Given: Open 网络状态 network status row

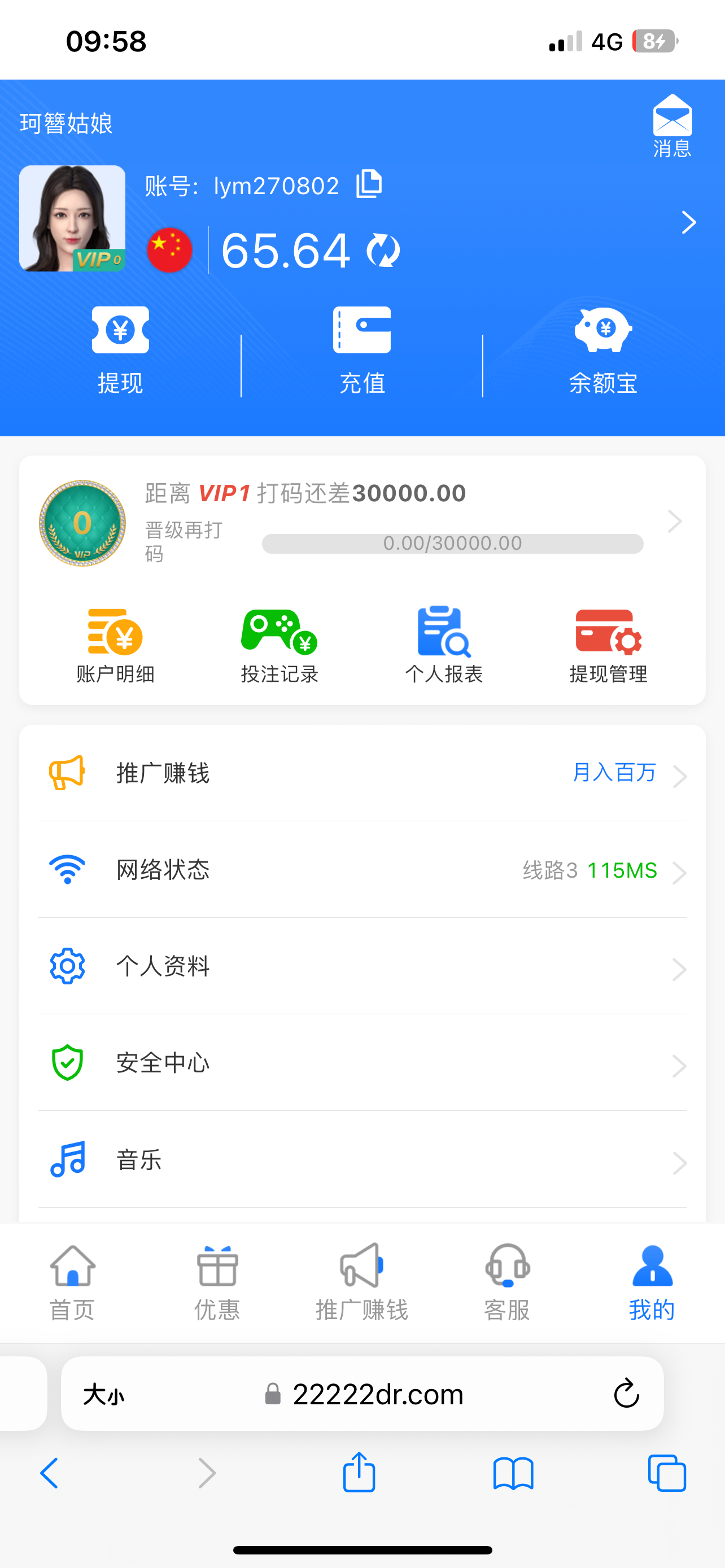Looking at the screenshot, I should tap(362, 870).
